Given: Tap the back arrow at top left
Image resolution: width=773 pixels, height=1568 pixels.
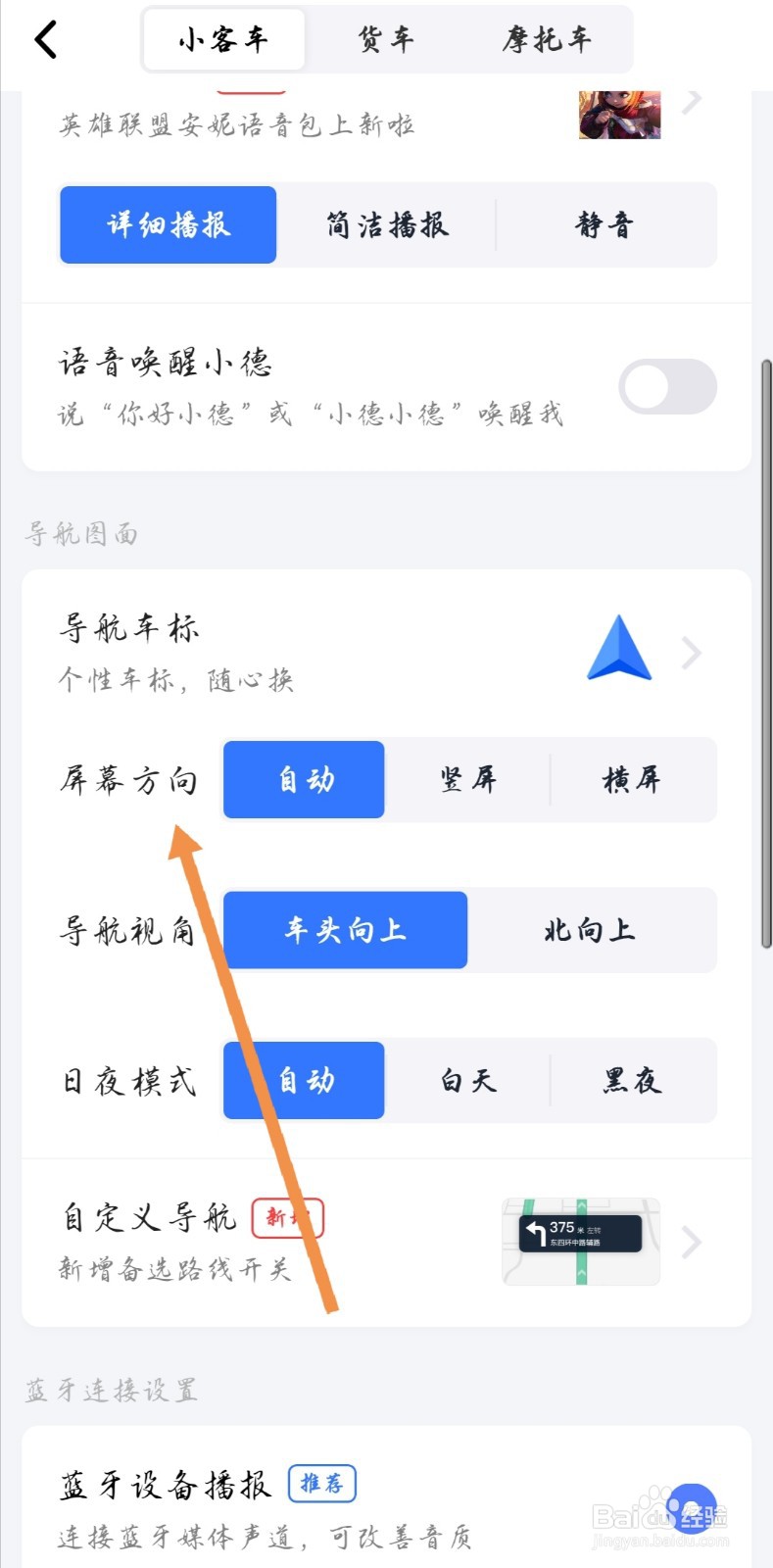Looking at the screenshot, I should click(44, 39).
